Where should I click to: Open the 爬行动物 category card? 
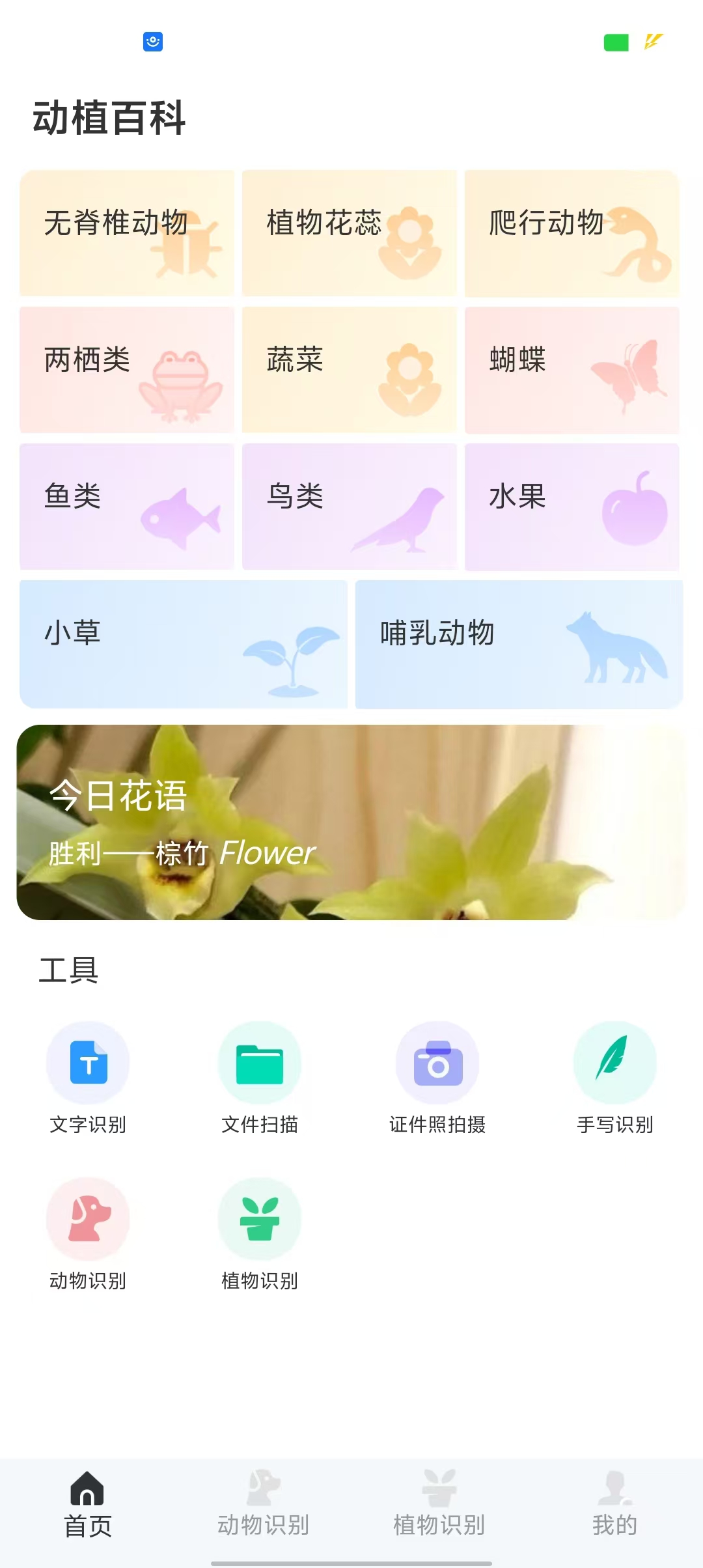pos(572,233)
